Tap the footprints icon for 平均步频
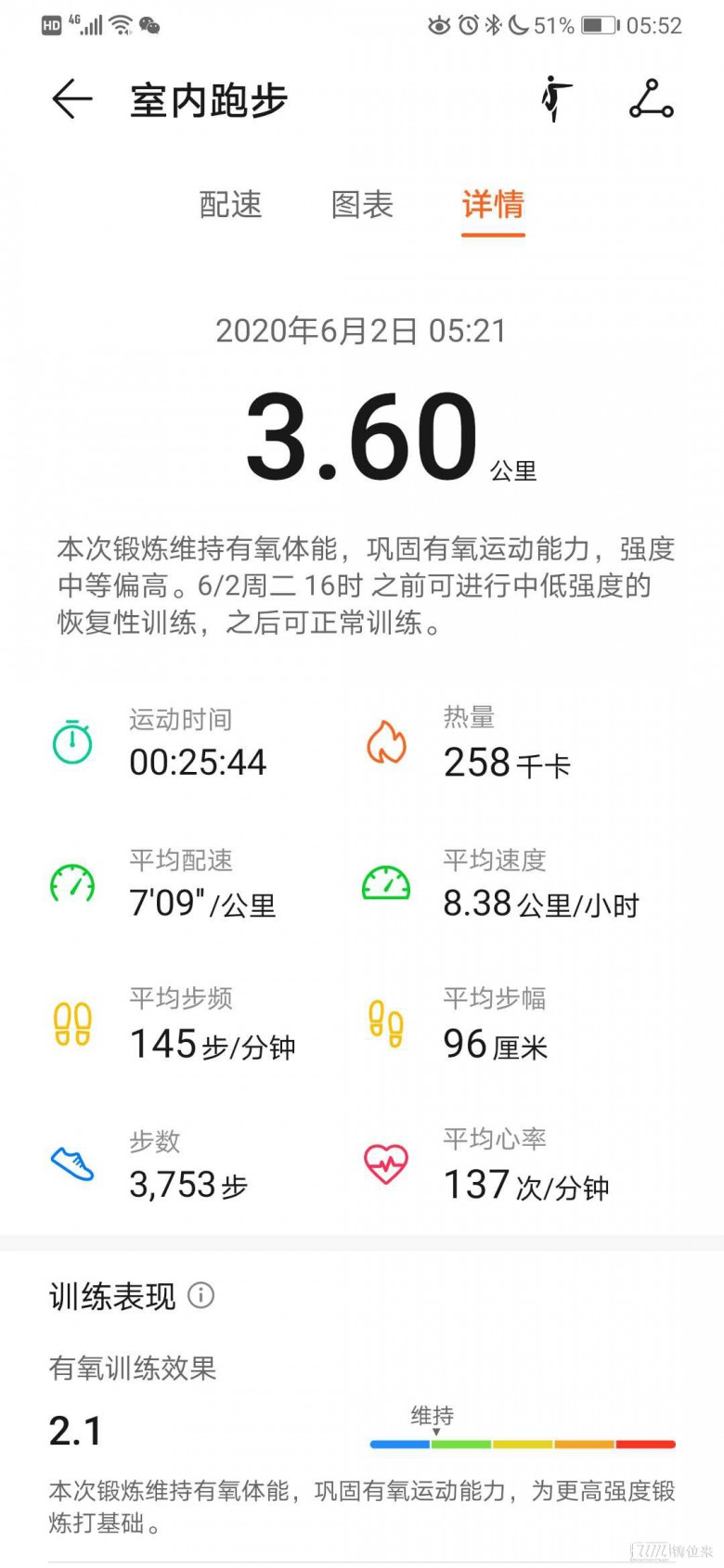This screenshot has width=724, height=1568. coord(71,1022)
